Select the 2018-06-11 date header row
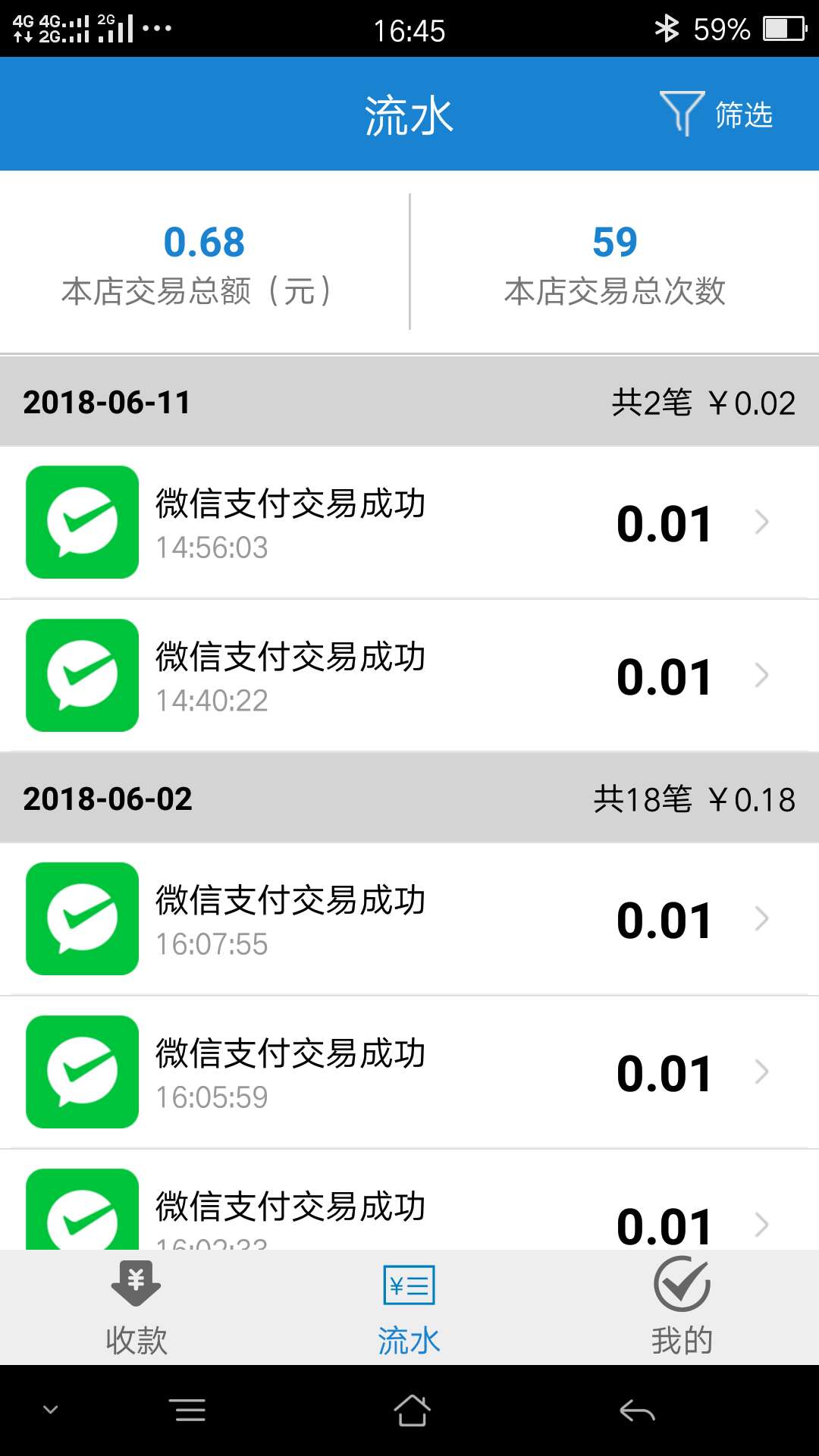The height and width of the screenshot is (1456, 819). [x=409, y=402]
